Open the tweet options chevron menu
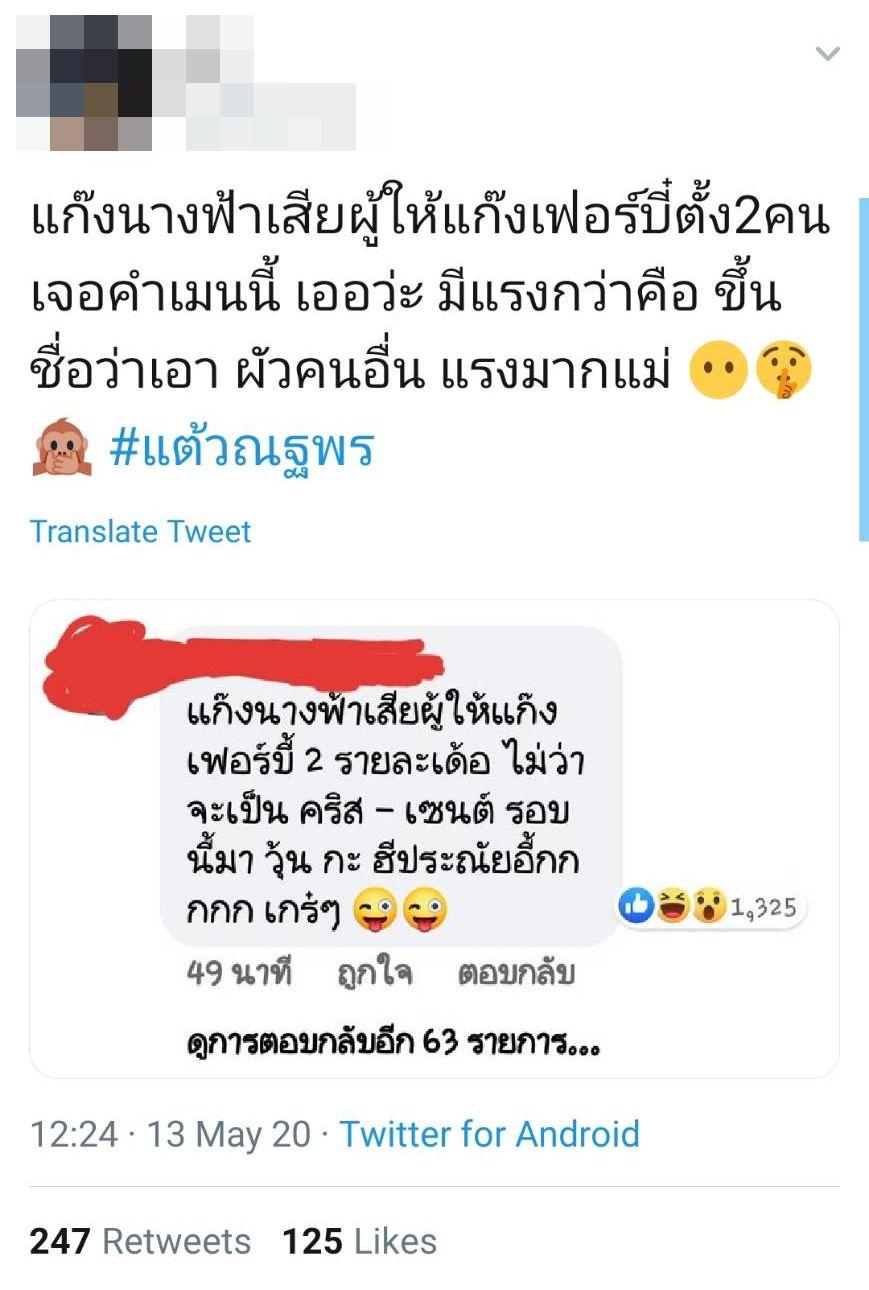 click(x=827, y=53)
